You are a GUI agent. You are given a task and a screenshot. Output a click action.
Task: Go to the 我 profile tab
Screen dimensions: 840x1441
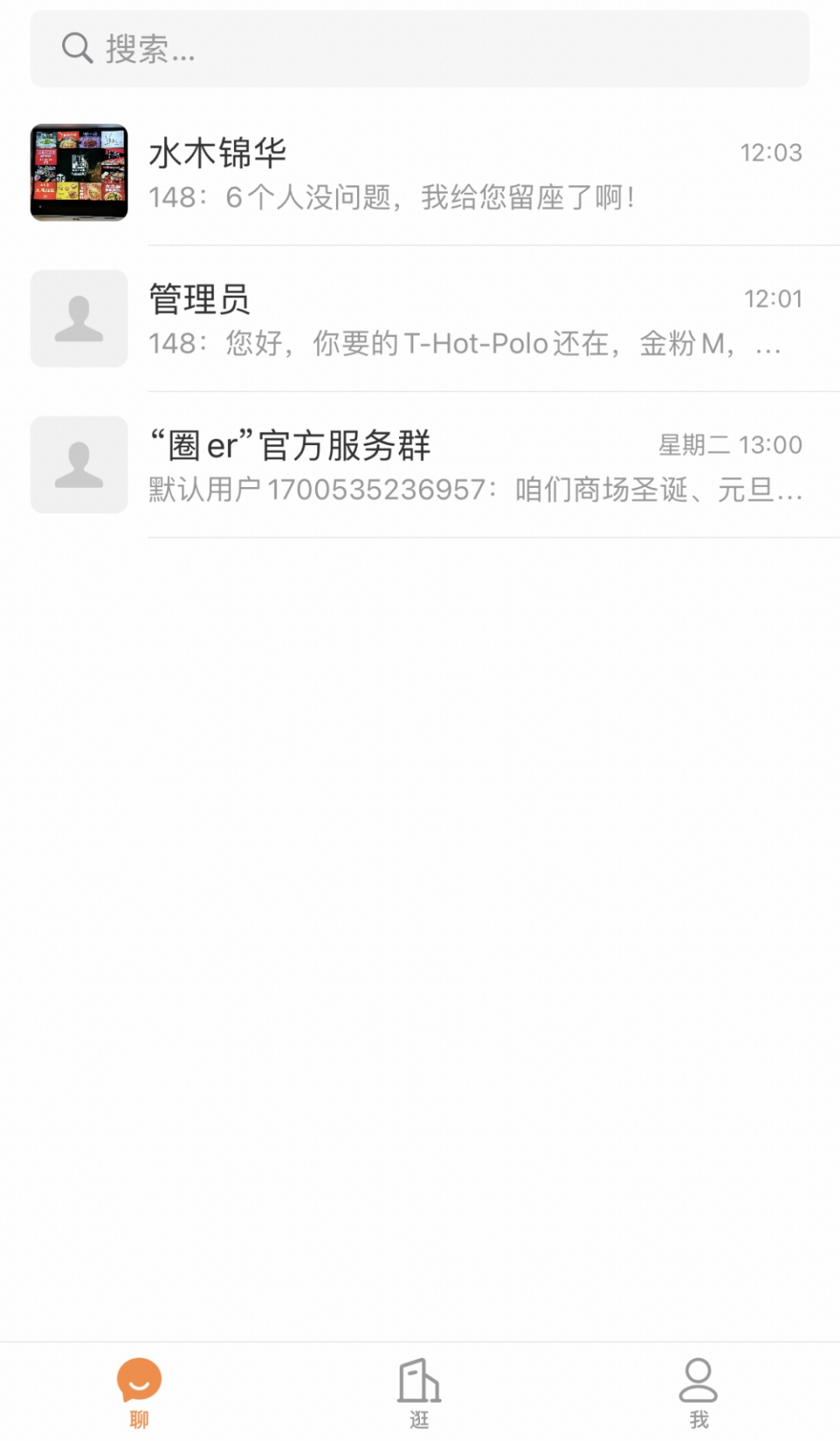click(698, 1393)
